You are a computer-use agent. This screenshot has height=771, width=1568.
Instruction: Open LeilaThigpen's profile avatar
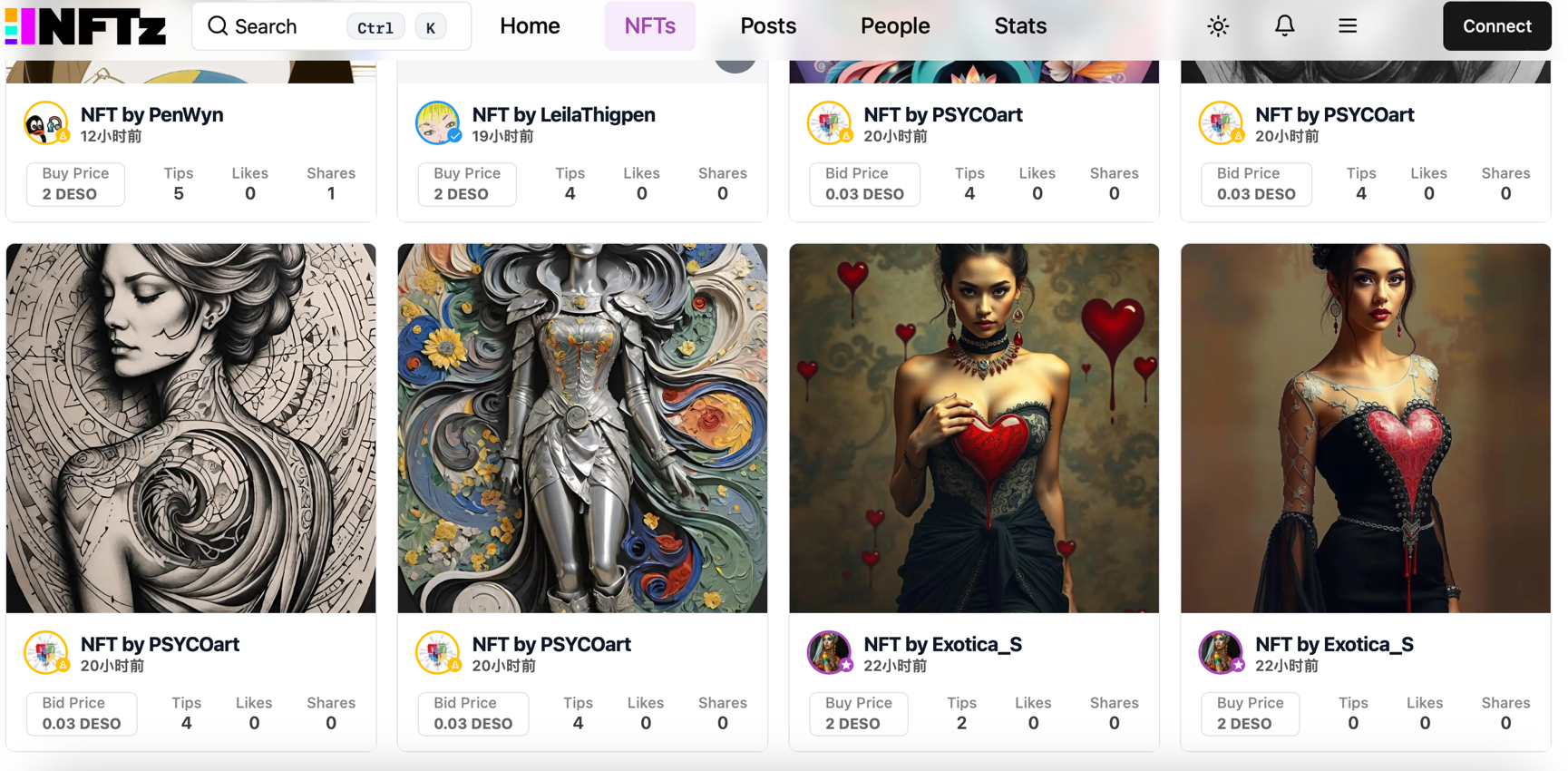point(437,123)
